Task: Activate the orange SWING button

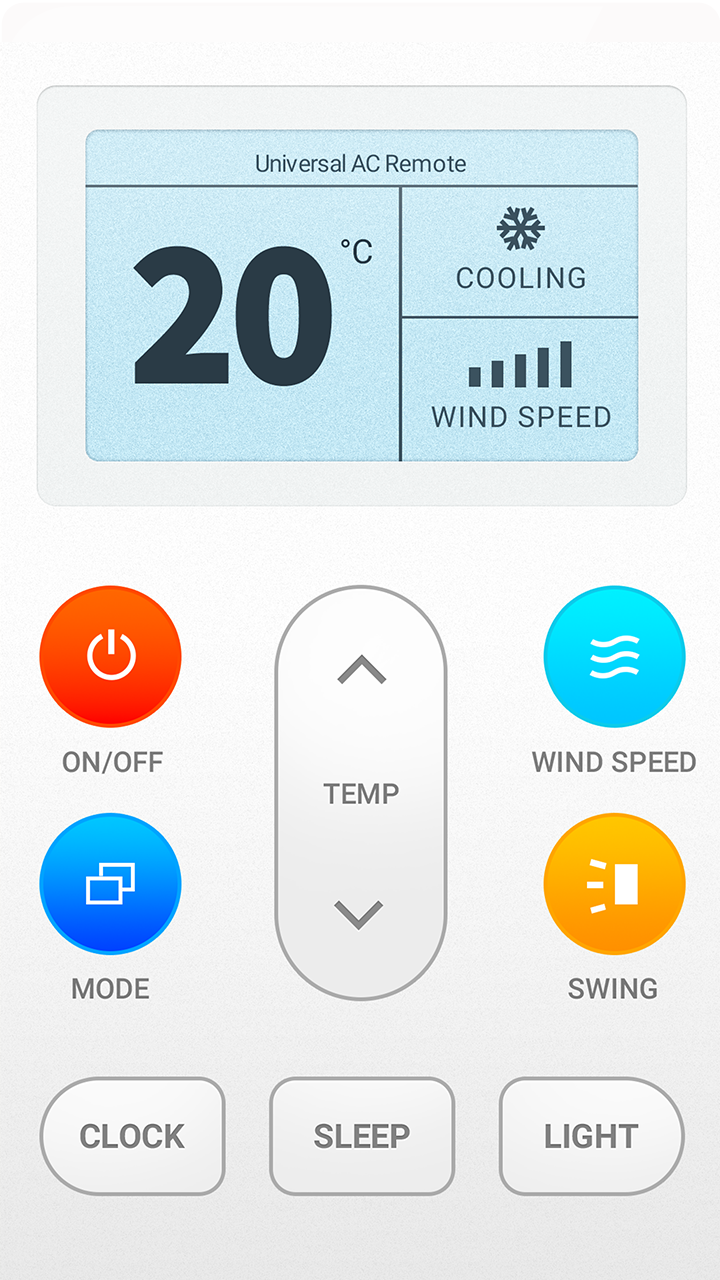Action: [614, 884]
